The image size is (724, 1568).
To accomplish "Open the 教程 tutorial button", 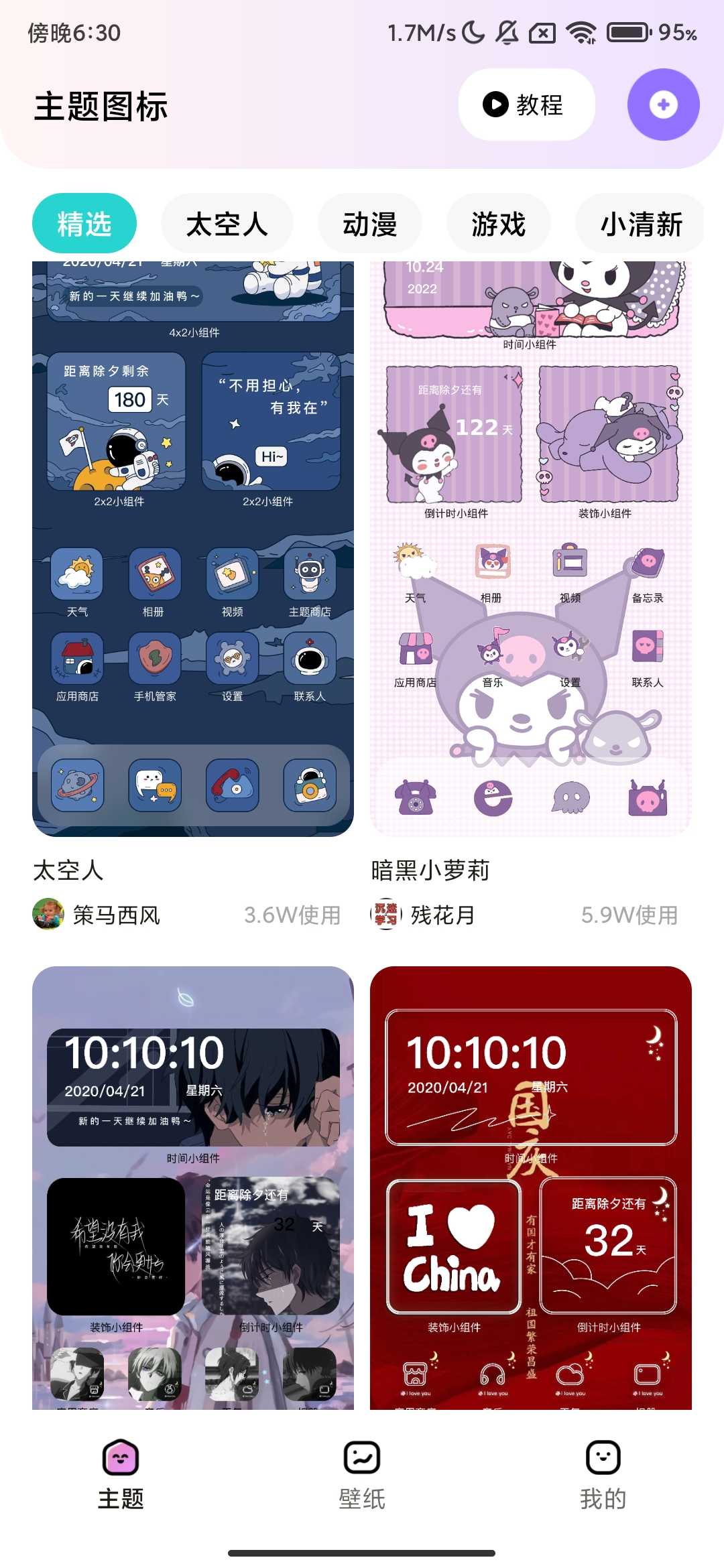I will coord(526,105).
